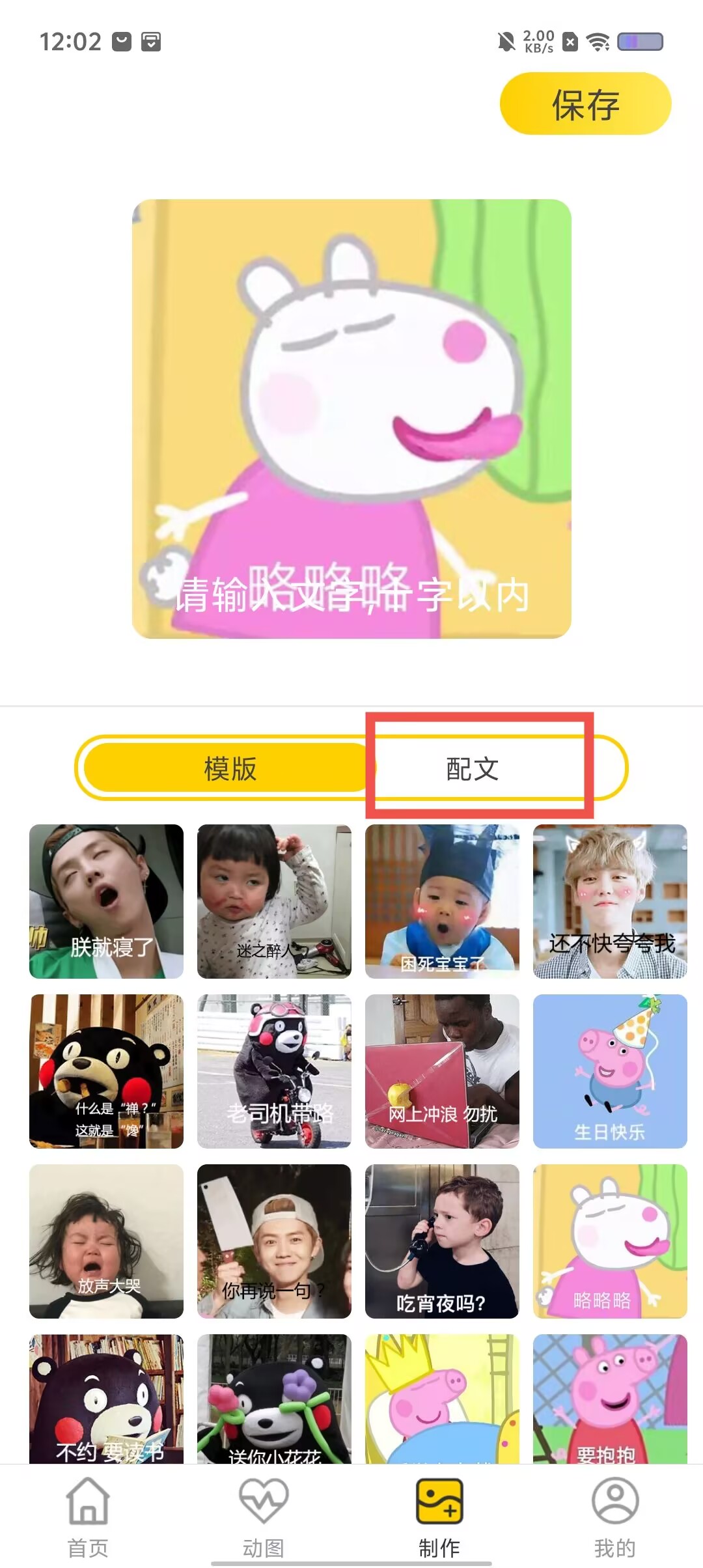Pick the 要抱抱 template
Screen dimensions: 703x1568
pos(610,1399)
